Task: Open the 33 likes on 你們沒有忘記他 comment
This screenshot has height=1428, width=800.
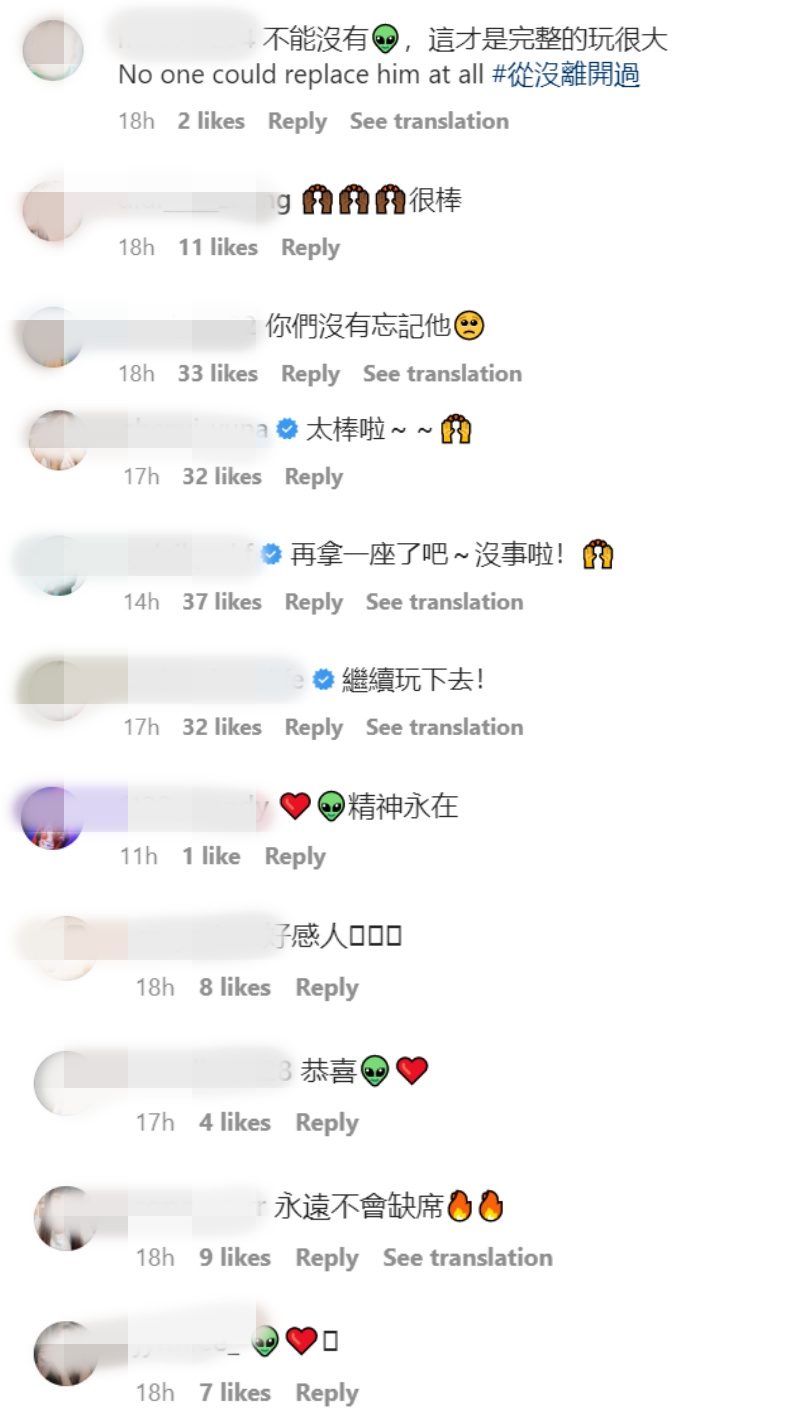Action: pyautogui.click(x=217, y=374)
